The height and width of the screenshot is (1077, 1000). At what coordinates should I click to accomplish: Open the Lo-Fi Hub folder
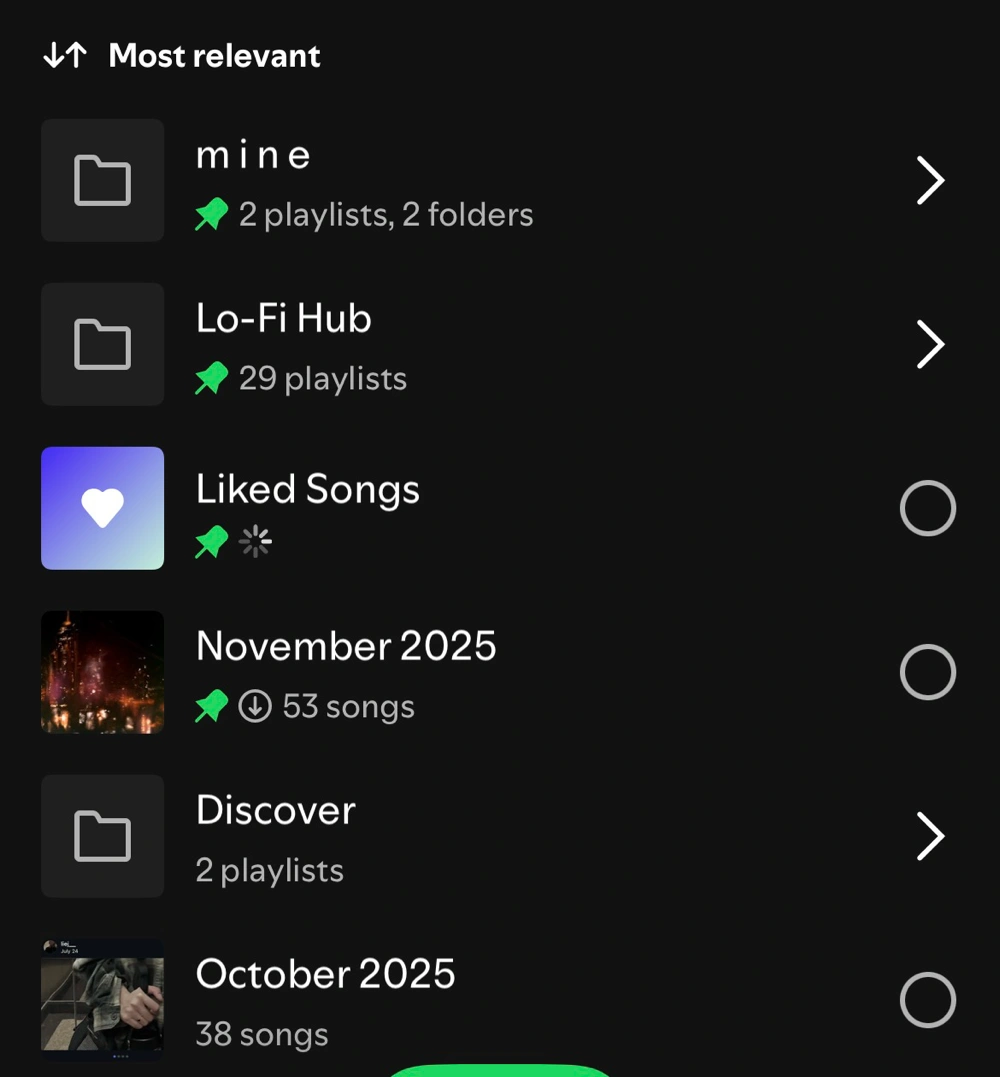[x=930, y=345]
